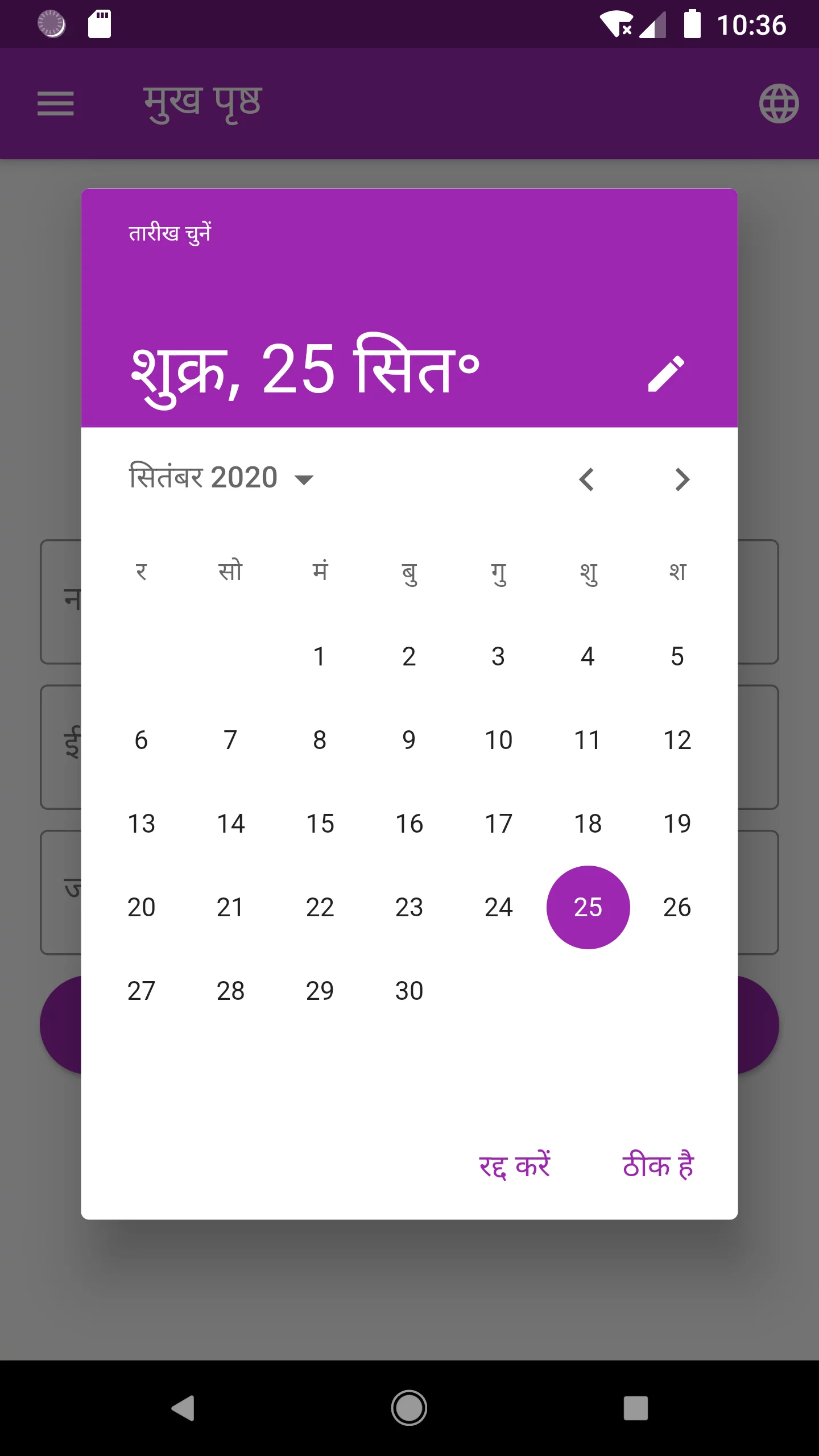Expand the सितंबर 2020 year dropdown
The width and height of the screenshot is (819, 1456).
pyautogui.click(x=222, y=478)
